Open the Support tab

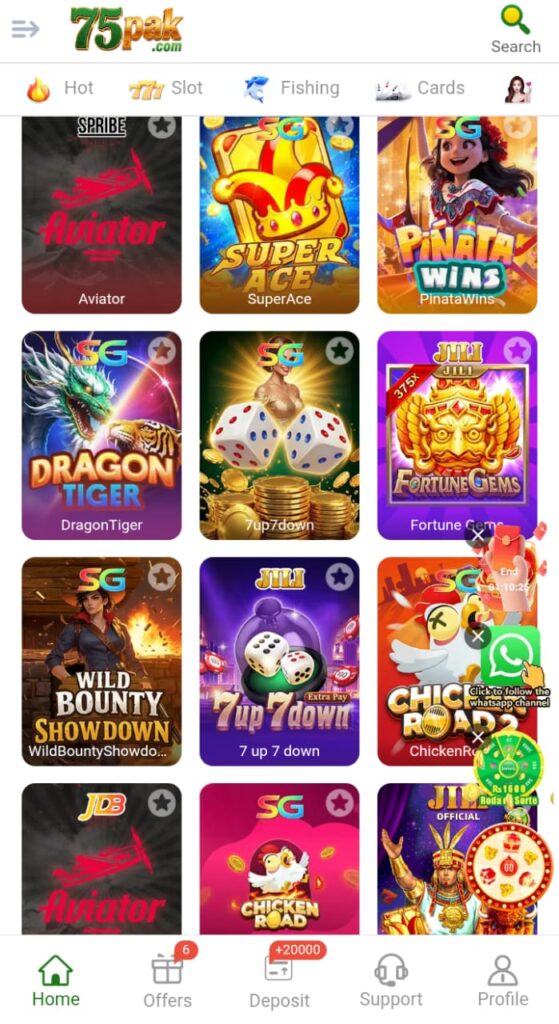[x=391, y=979]
